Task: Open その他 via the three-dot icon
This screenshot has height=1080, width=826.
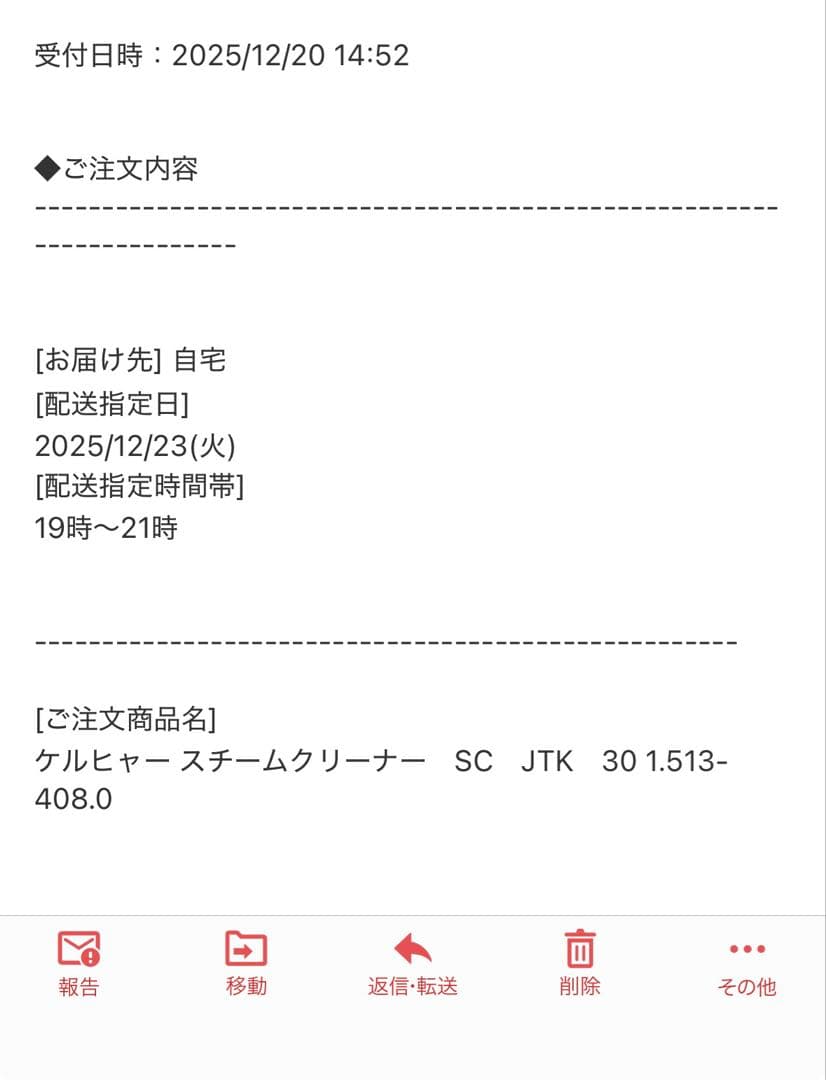Action: 747,947
